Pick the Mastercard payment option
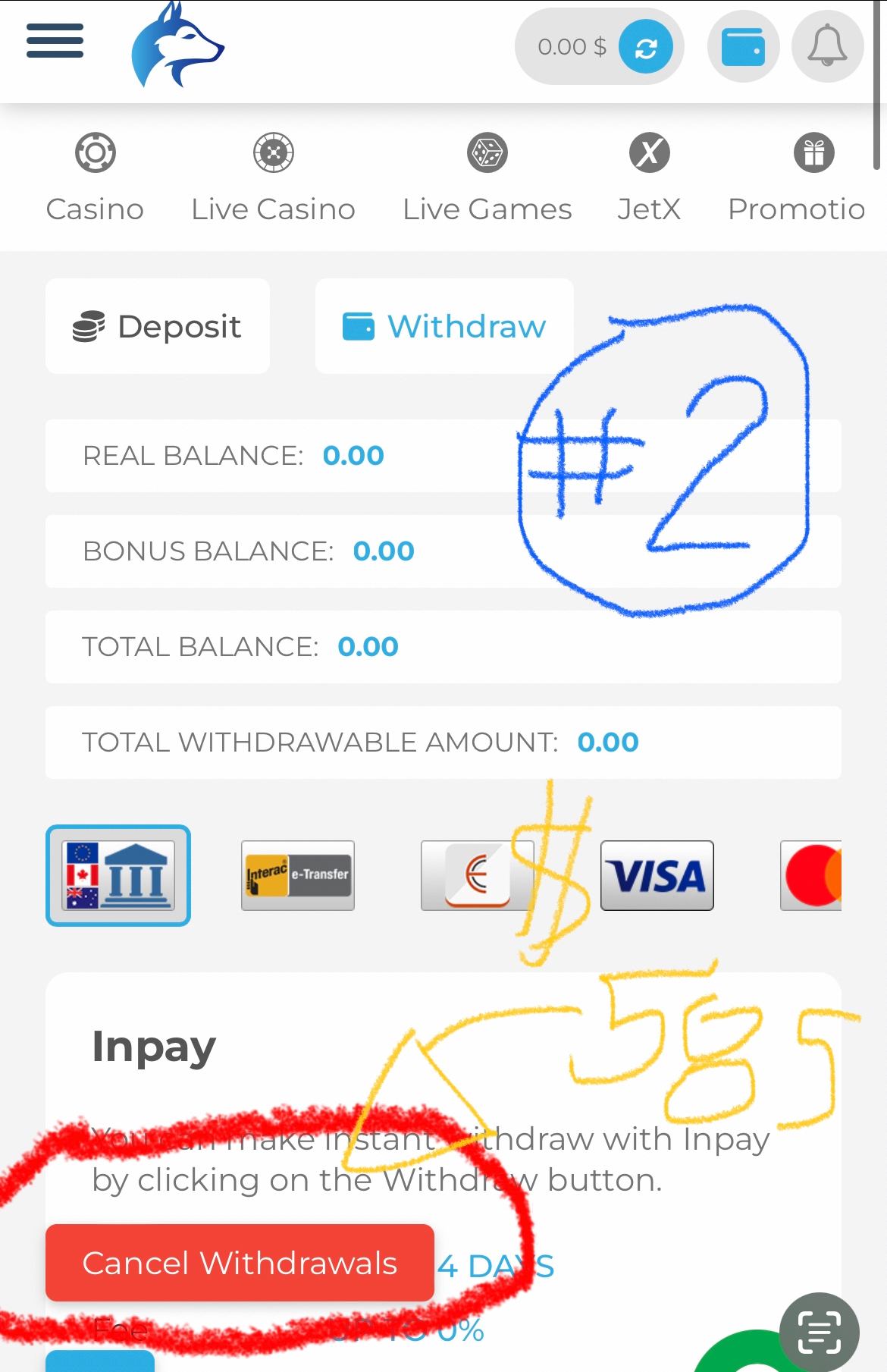The width and height of the screenshot is (887, 1372). [812, 875]
